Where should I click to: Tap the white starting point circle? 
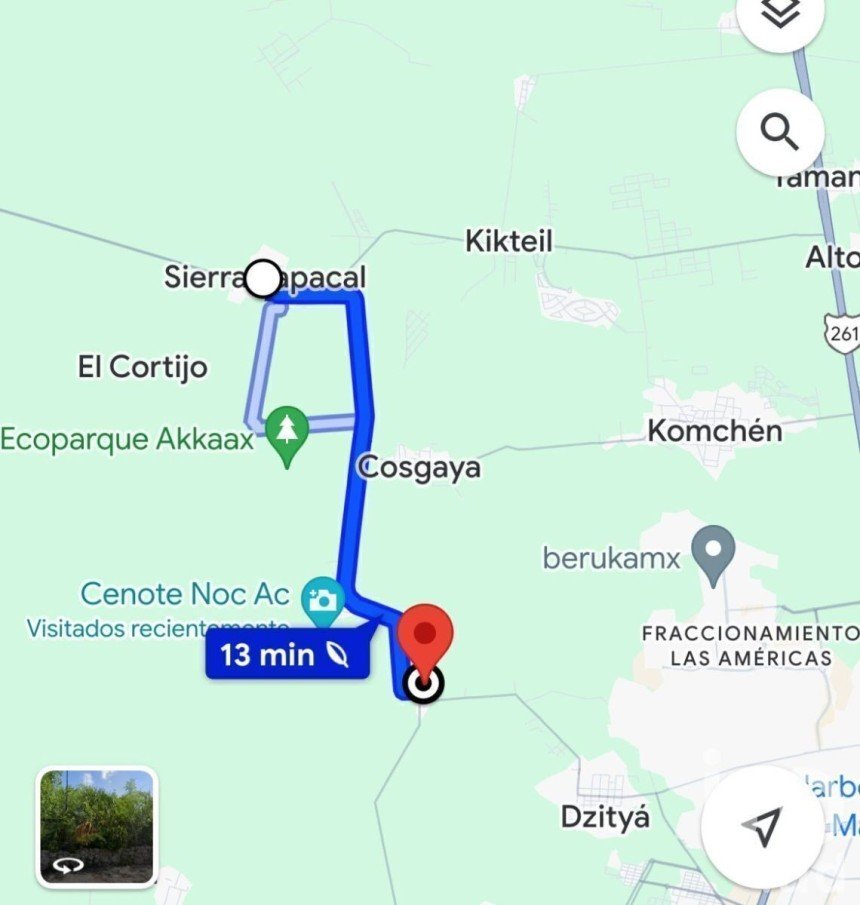(x=263, y=279)
